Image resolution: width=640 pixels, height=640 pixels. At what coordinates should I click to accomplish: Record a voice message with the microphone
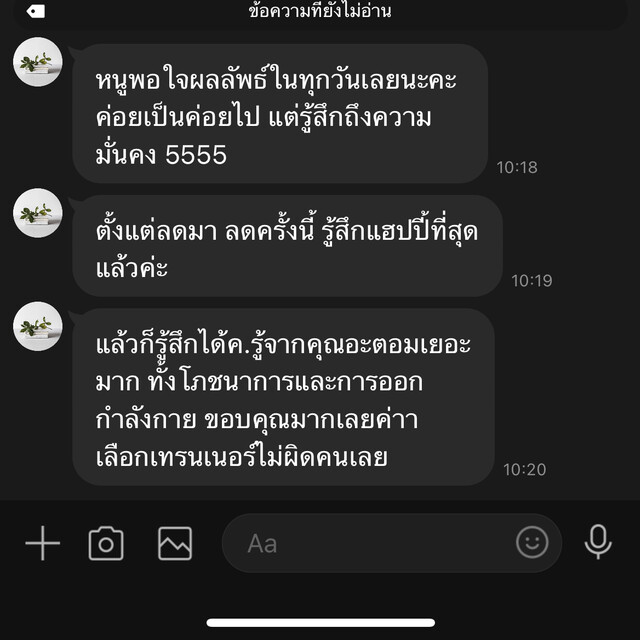pos(598,542)
